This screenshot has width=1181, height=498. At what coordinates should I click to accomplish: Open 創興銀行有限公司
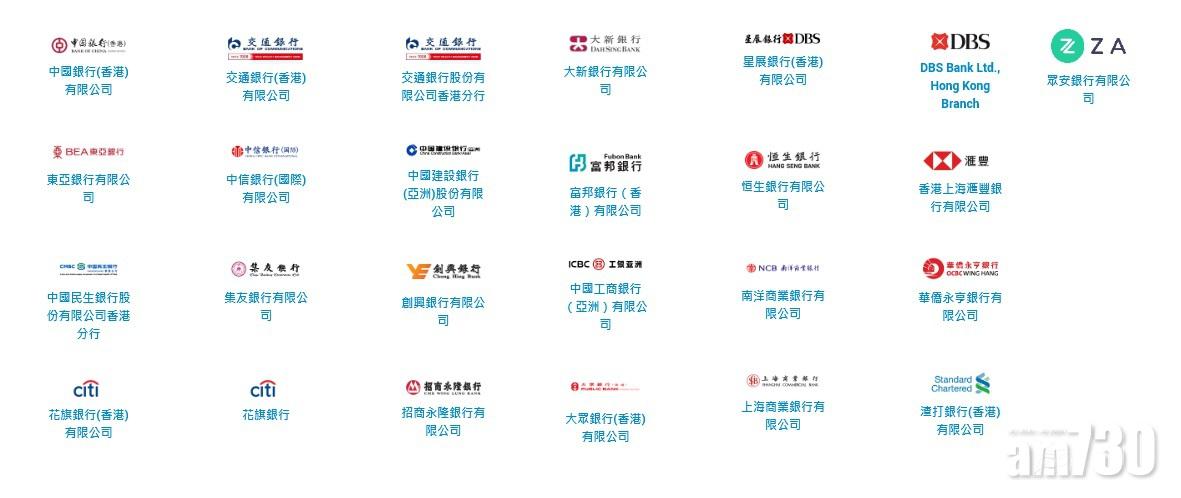click(443, 310)
